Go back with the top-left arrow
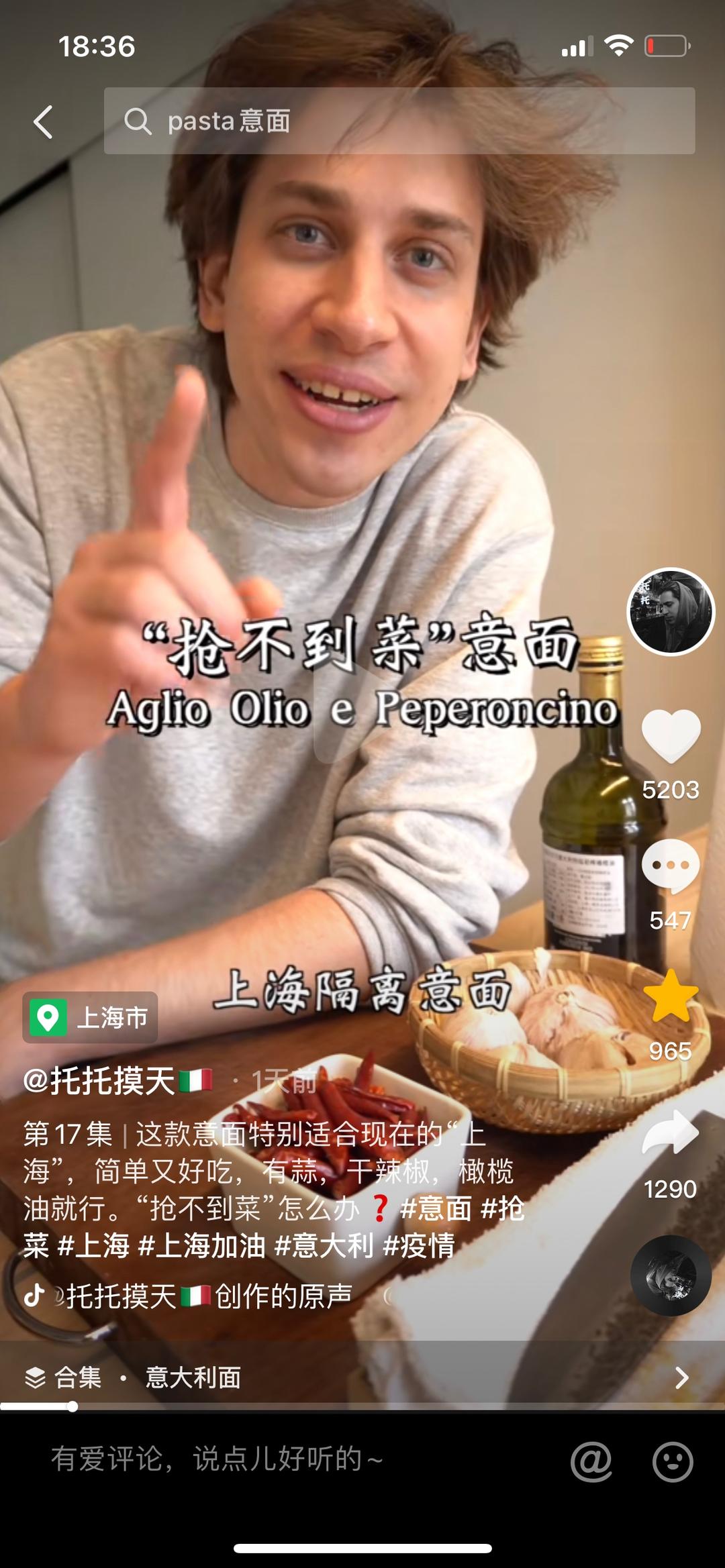This screenshot has width=725, height=1568. pyautogui.click(x=44, y=122)
